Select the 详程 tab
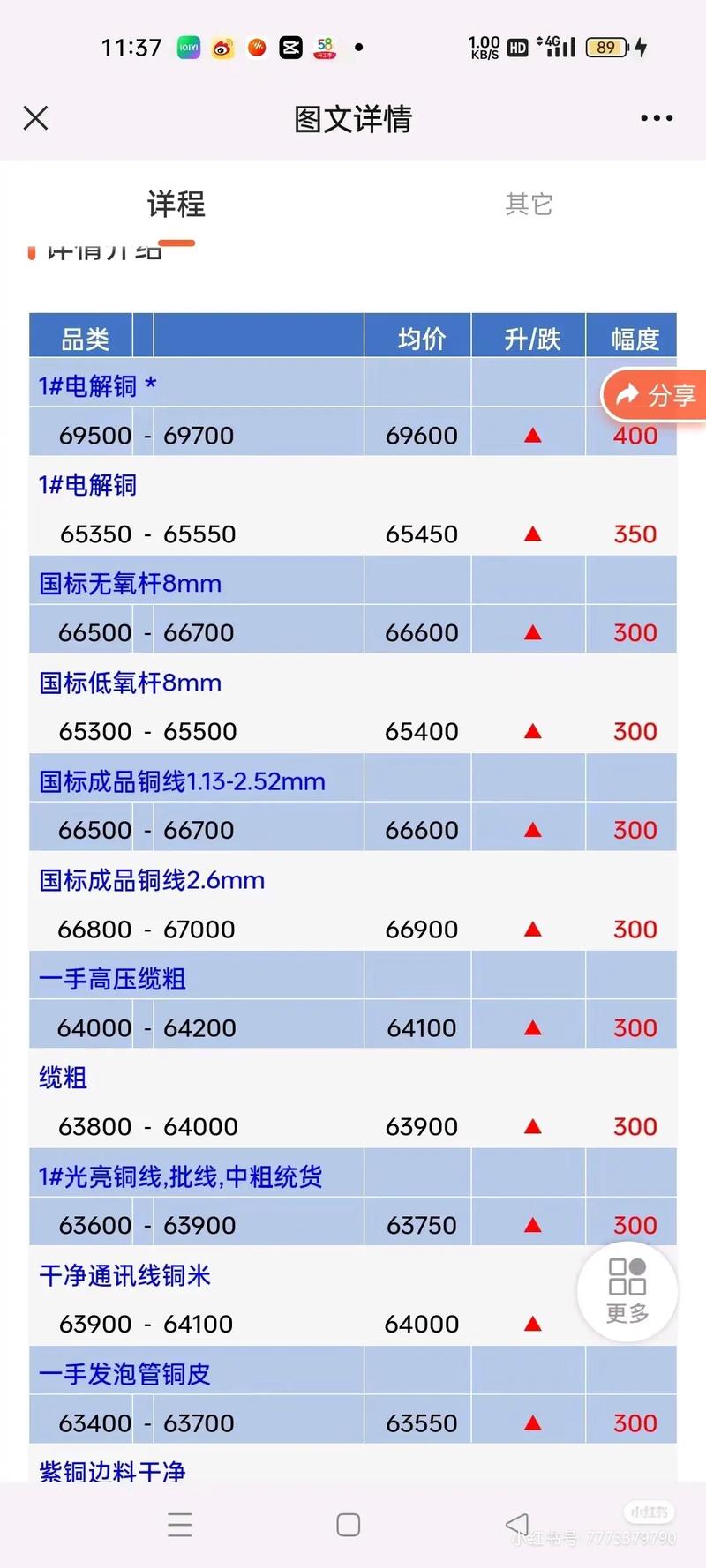 [x=176, y=204]
